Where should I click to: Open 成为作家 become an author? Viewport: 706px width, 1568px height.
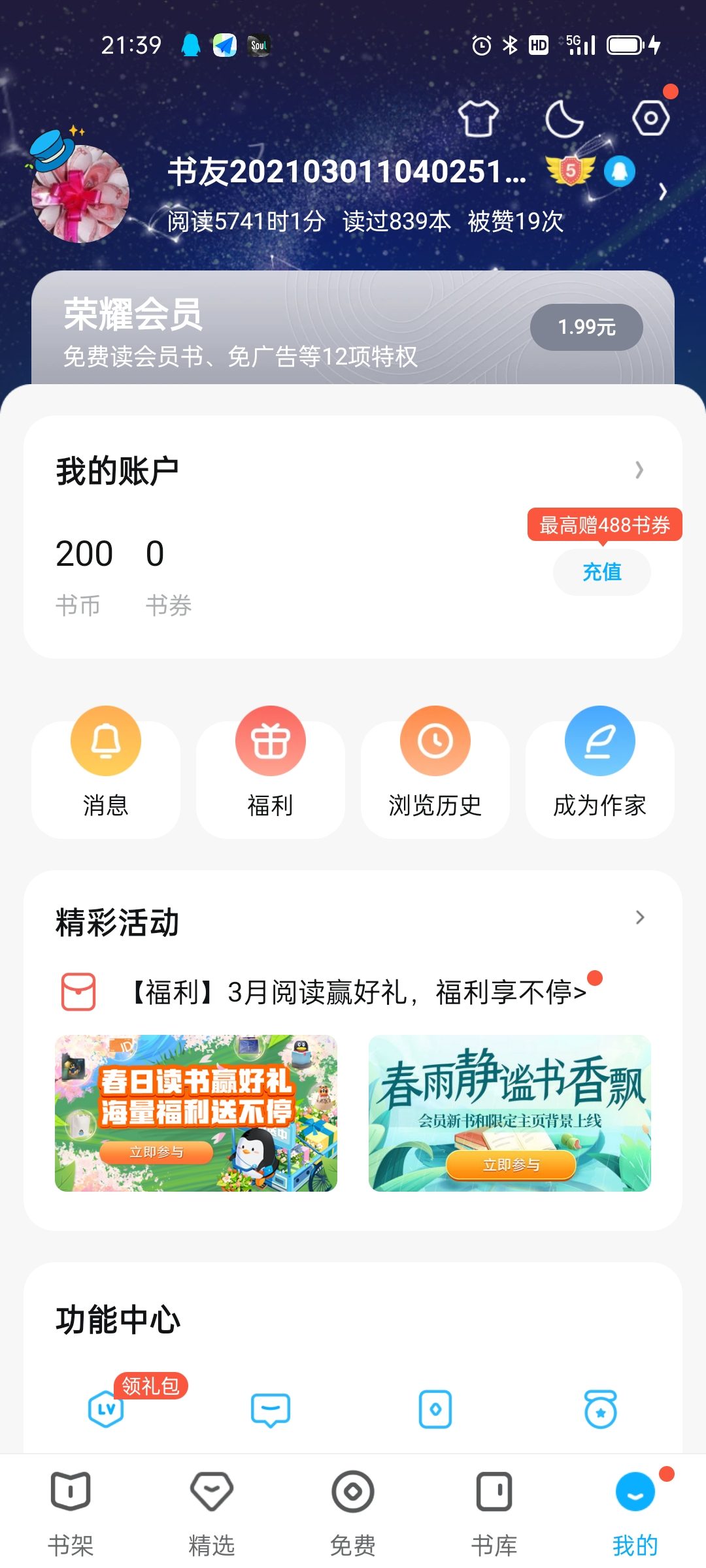600,772
